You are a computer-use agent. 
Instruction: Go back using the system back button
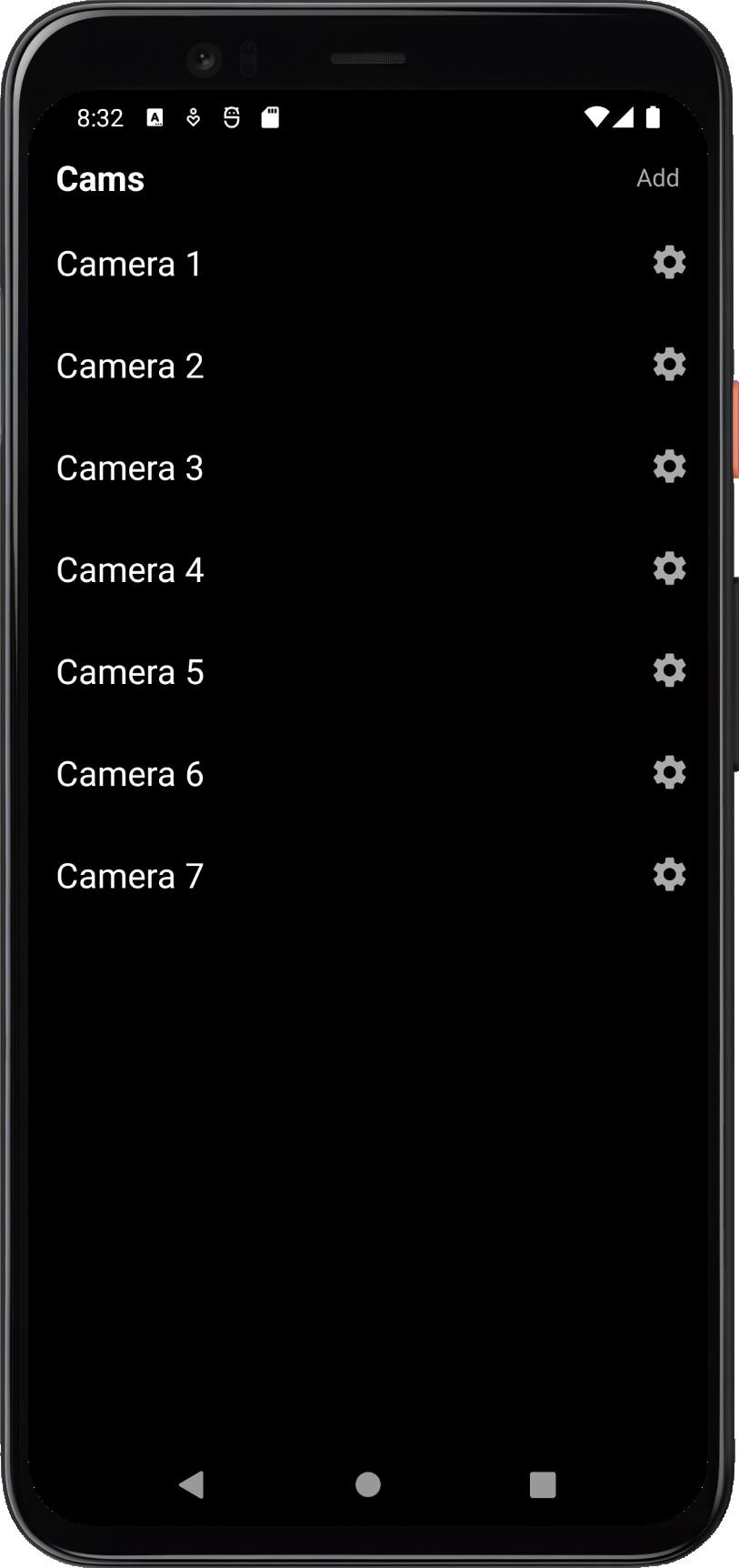(x=192, y=1484)
